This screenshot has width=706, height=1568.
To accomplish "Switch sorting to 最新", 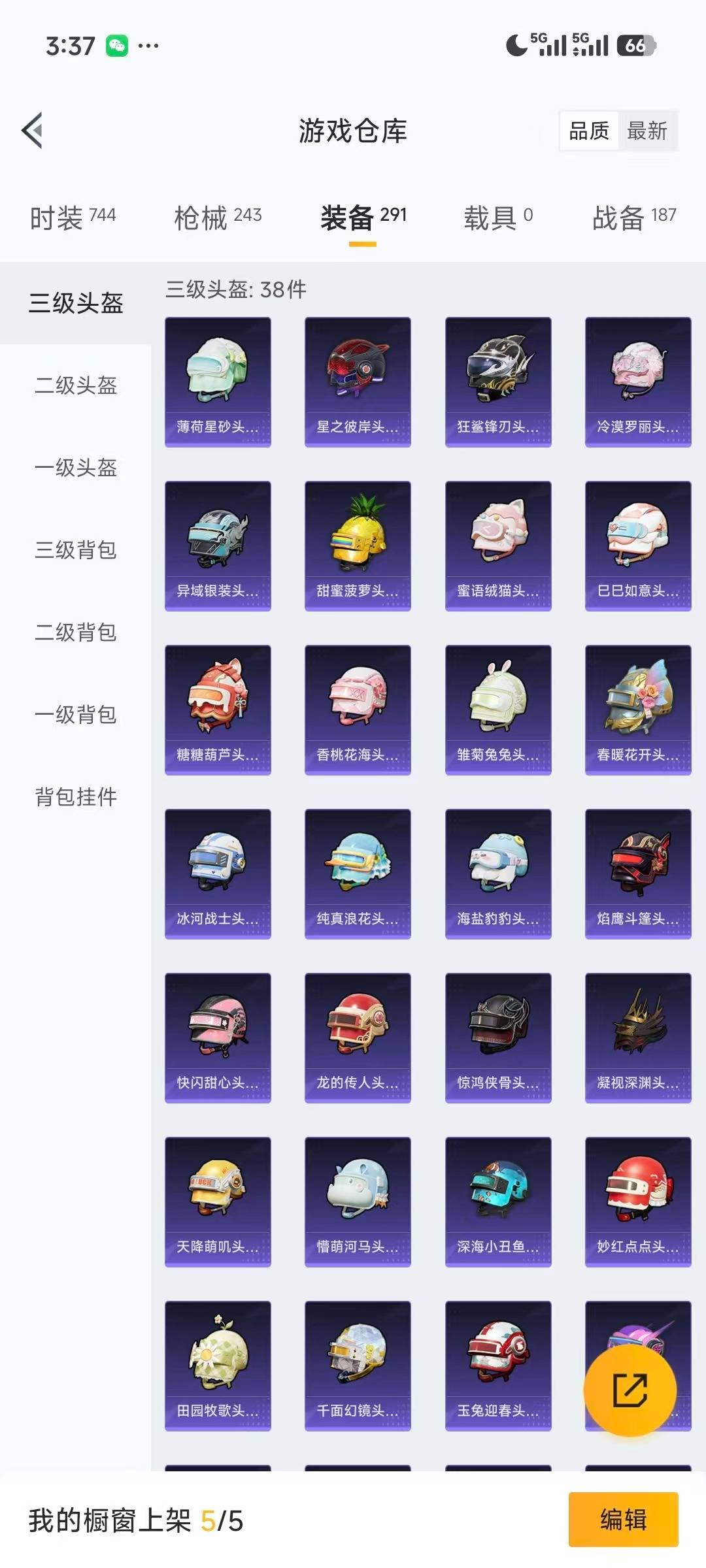I will click(x=648, y=131).
